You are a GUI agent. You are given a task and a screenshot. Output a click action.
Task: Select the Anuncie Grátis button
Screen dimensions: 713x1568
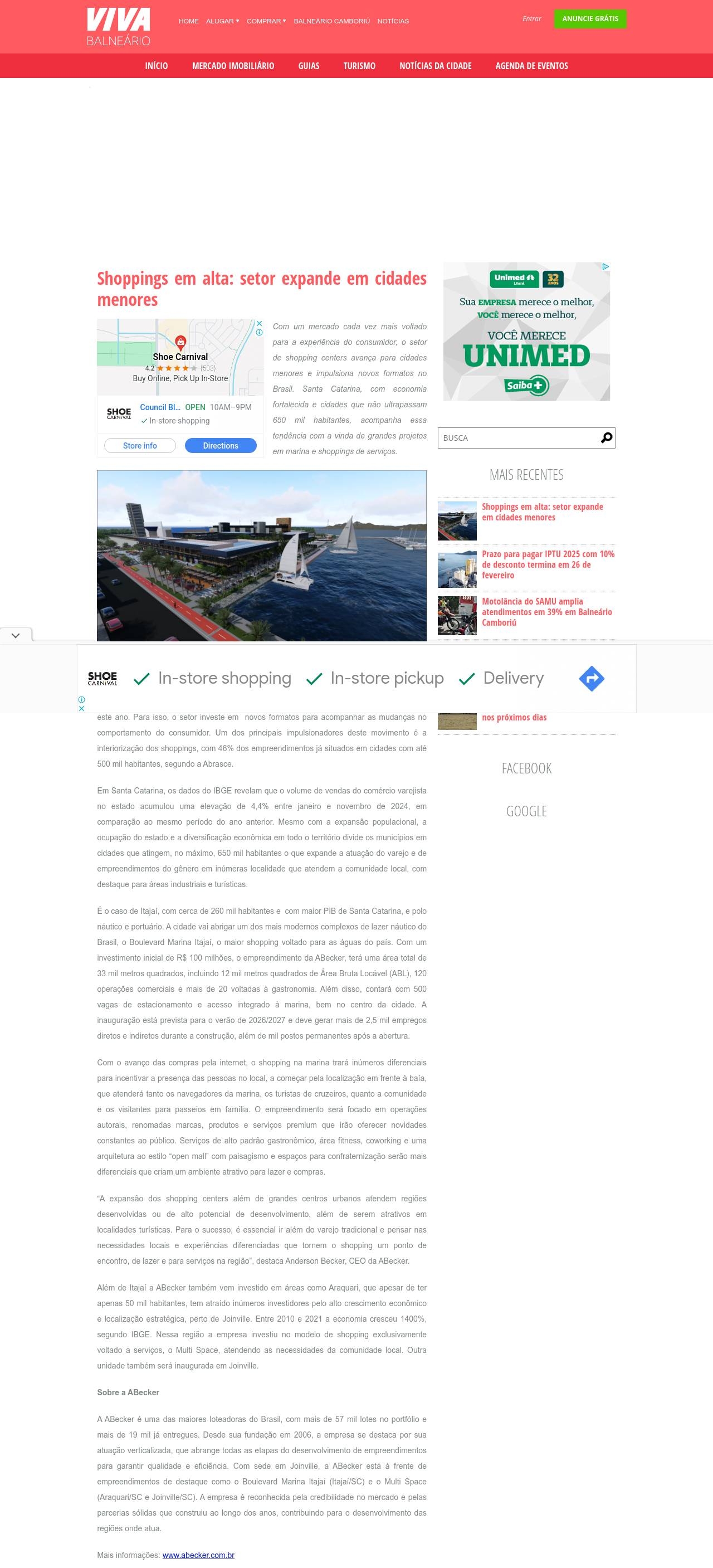click(589, 19)
